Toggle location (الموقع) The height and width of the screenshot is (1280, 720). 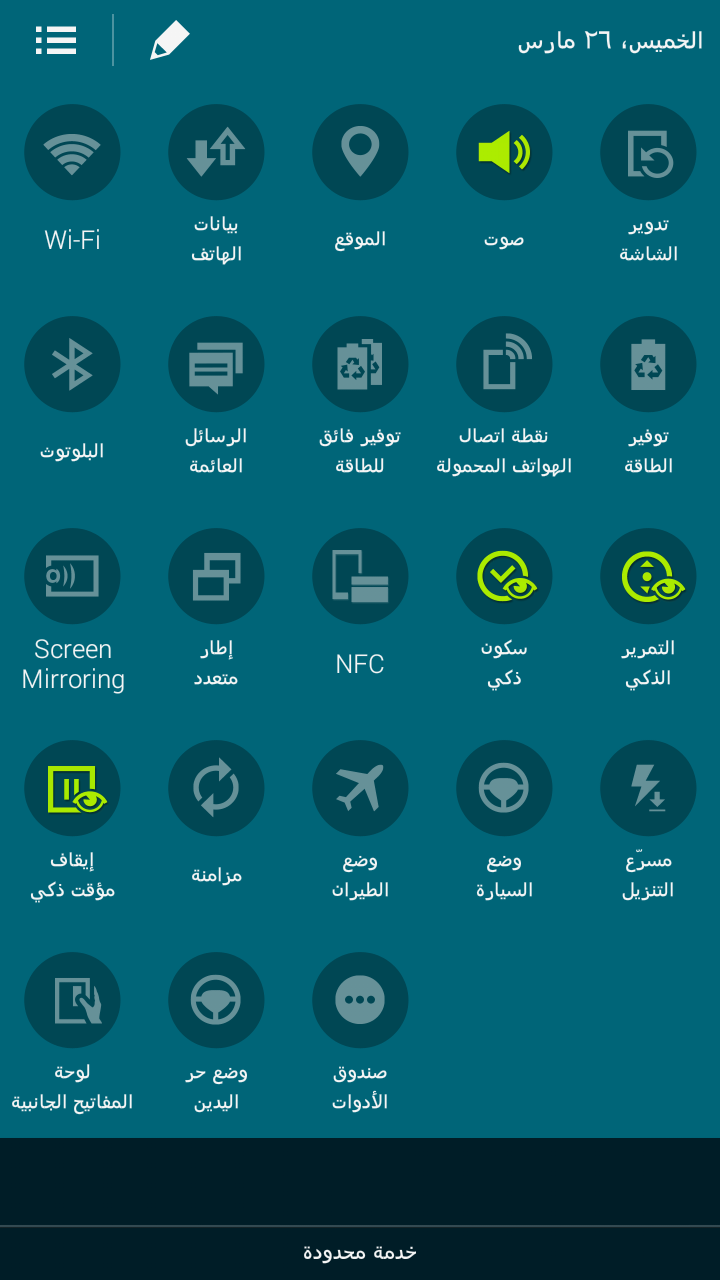pyautogui.click(x=360, y=152)
